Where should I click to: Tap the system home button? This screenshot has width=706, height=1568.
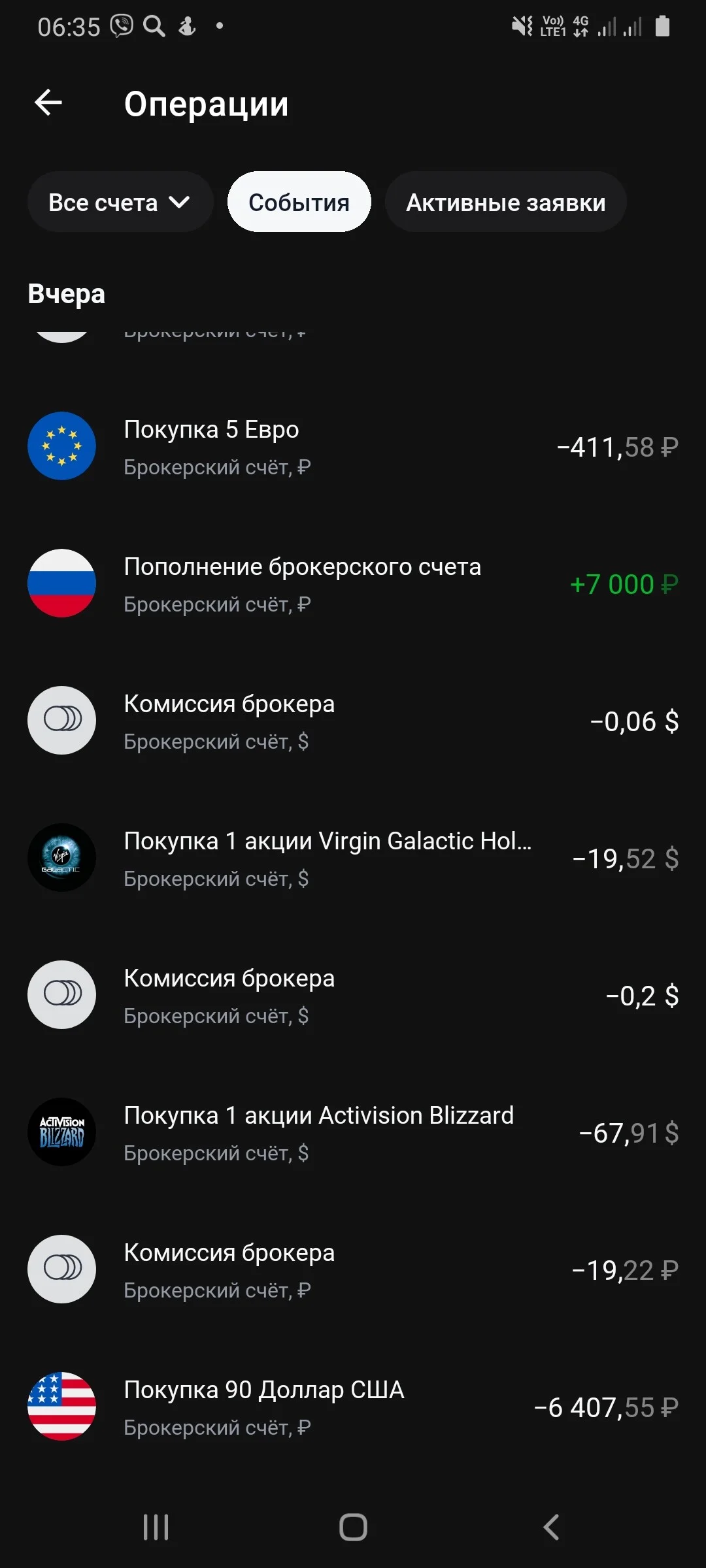click(x=353, y=1527)
